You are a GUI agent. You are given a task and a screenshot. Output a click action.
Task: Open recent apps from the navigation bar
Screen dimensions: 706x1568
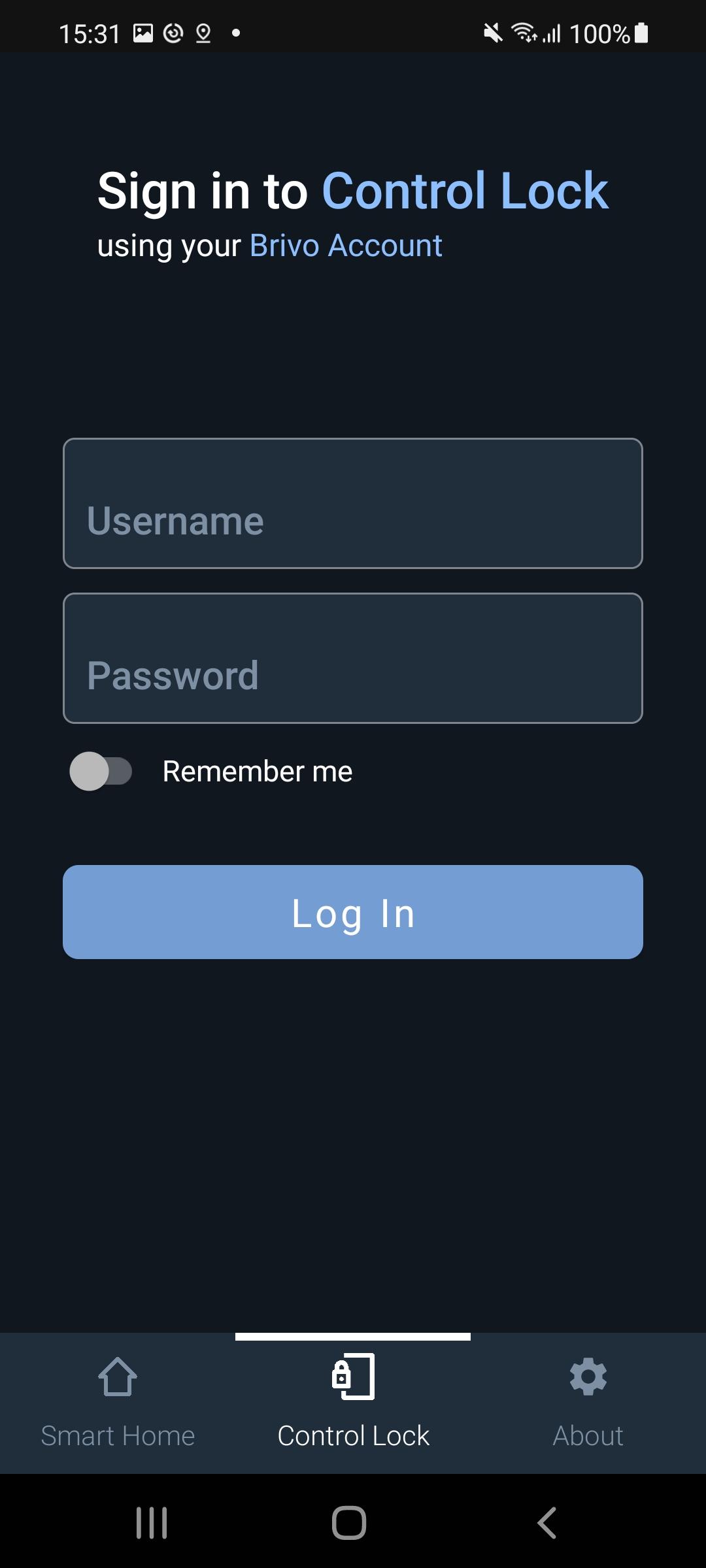[152, 1523]
